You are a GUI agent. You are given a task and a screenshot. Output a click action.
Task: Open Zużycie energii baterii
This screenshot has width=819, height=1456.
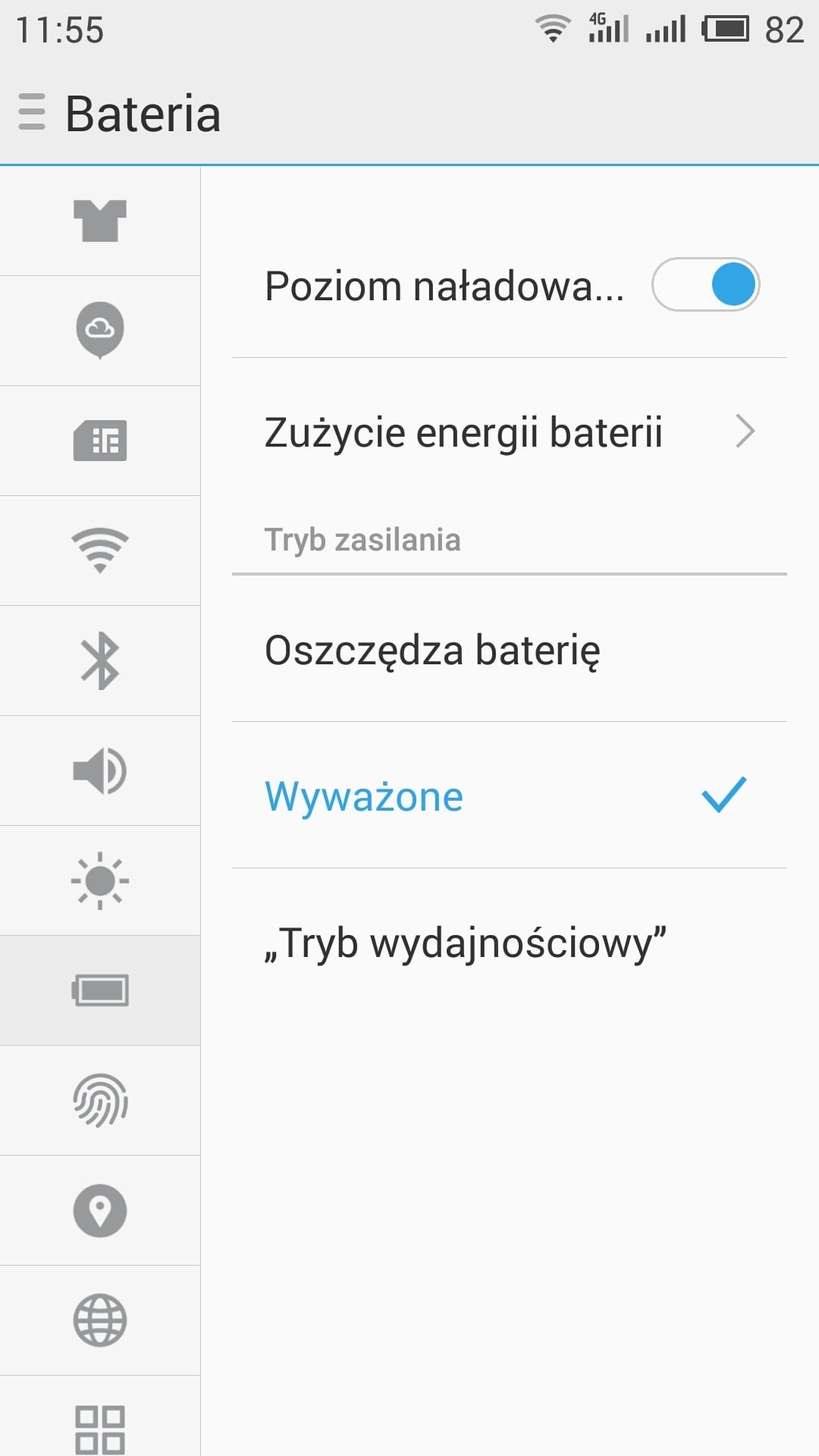510,431
